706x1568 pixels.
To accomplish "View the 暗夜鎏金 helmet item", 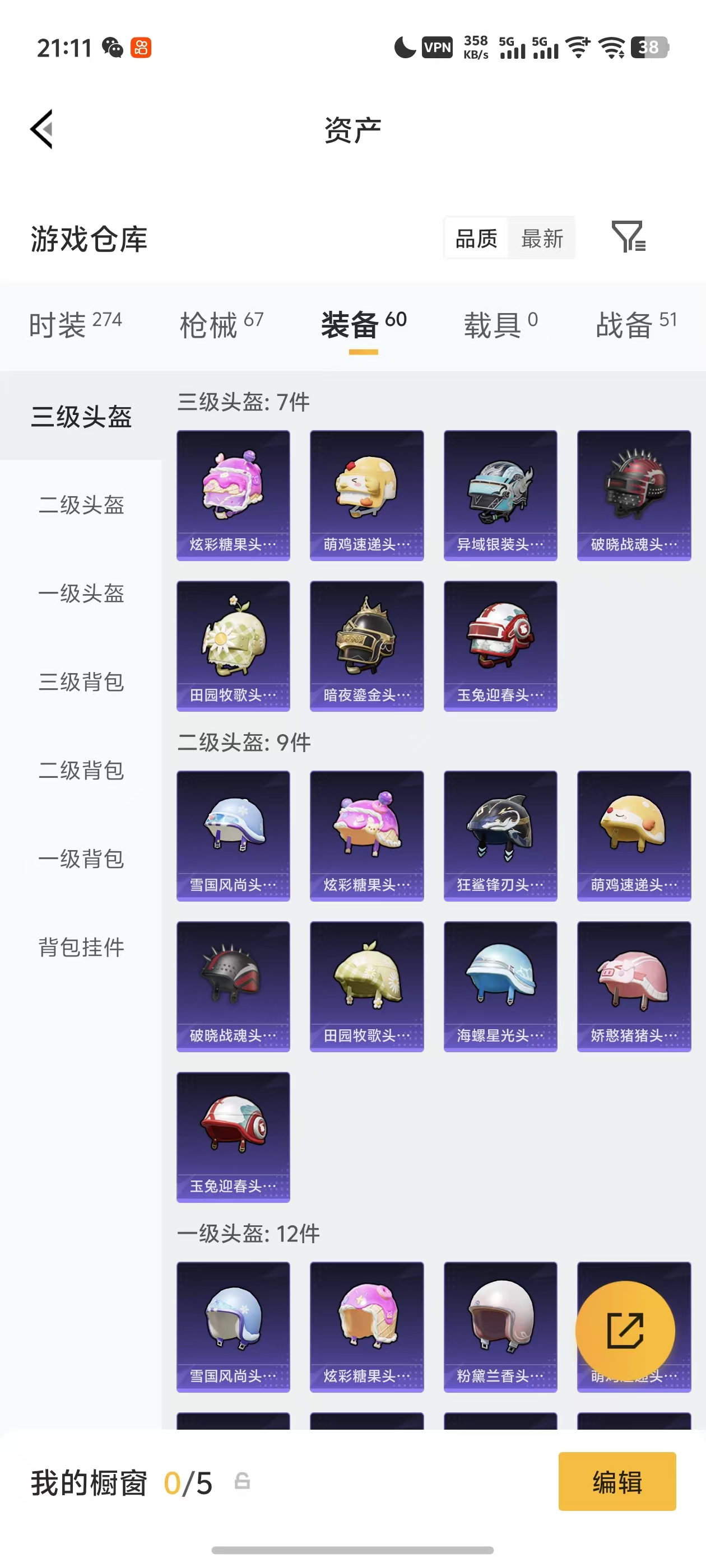I will [x=366, y=645].
